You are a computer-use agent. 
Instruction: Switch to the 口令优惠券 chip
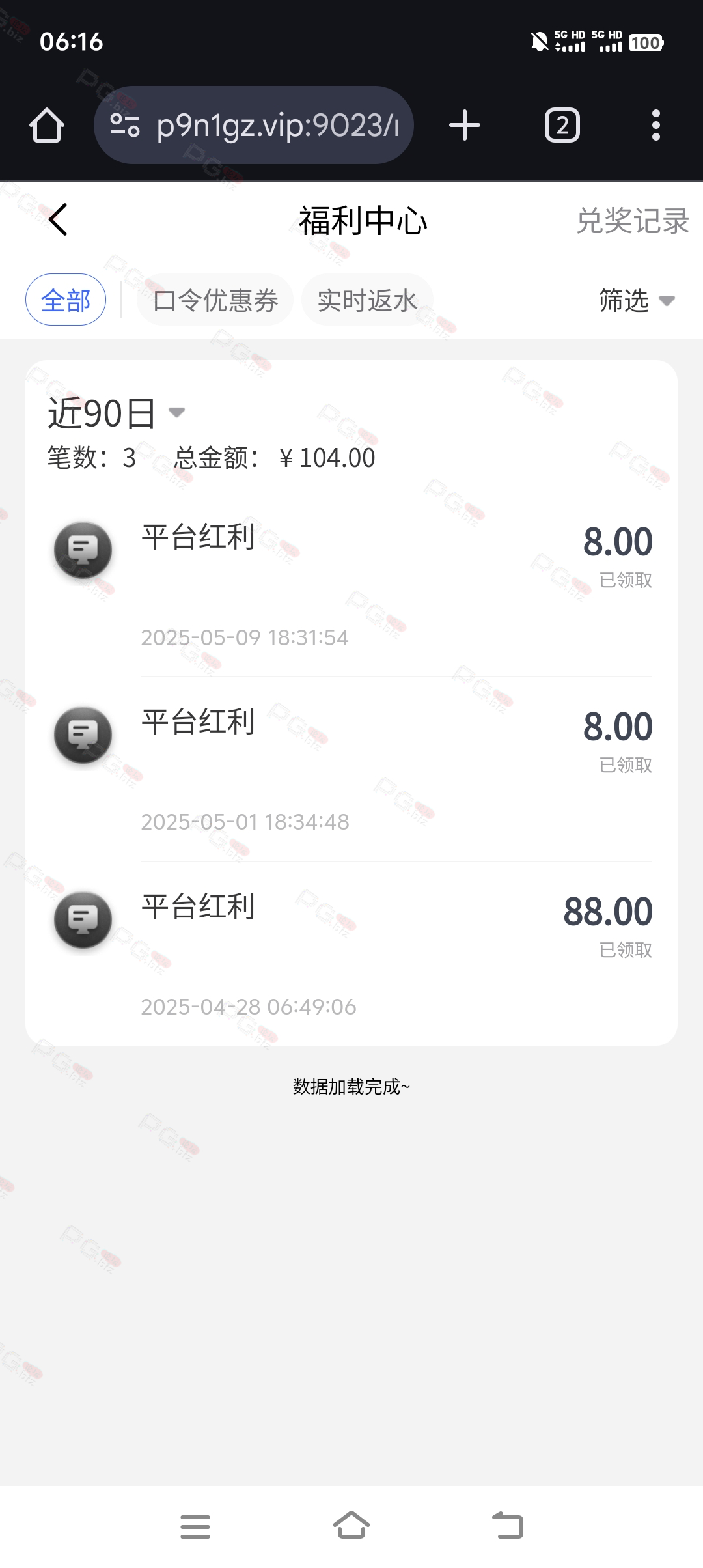click(x=215, y=300)
